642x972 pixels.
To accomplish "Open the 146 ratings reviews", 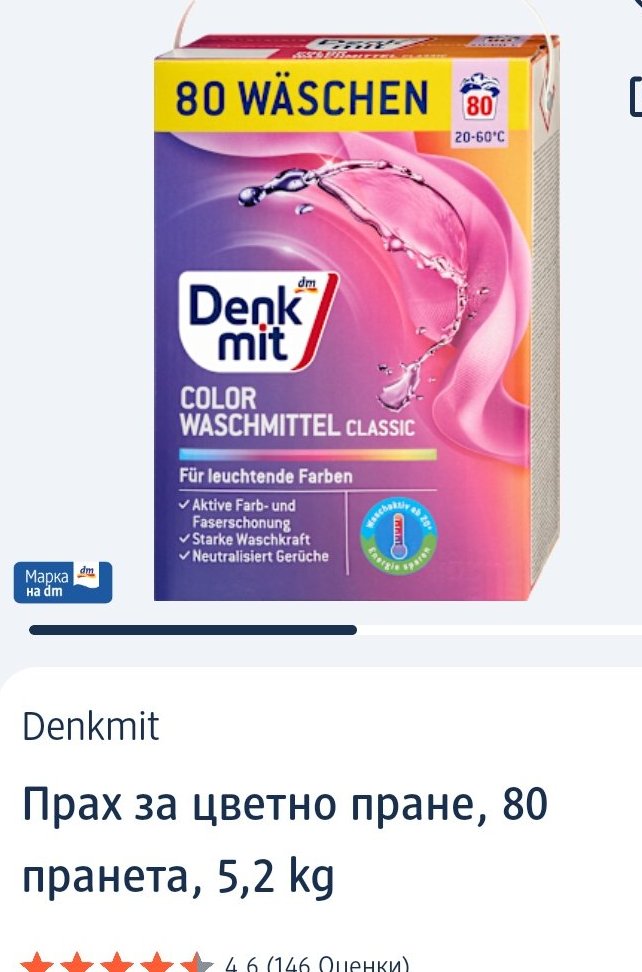I will click(317, 963).
